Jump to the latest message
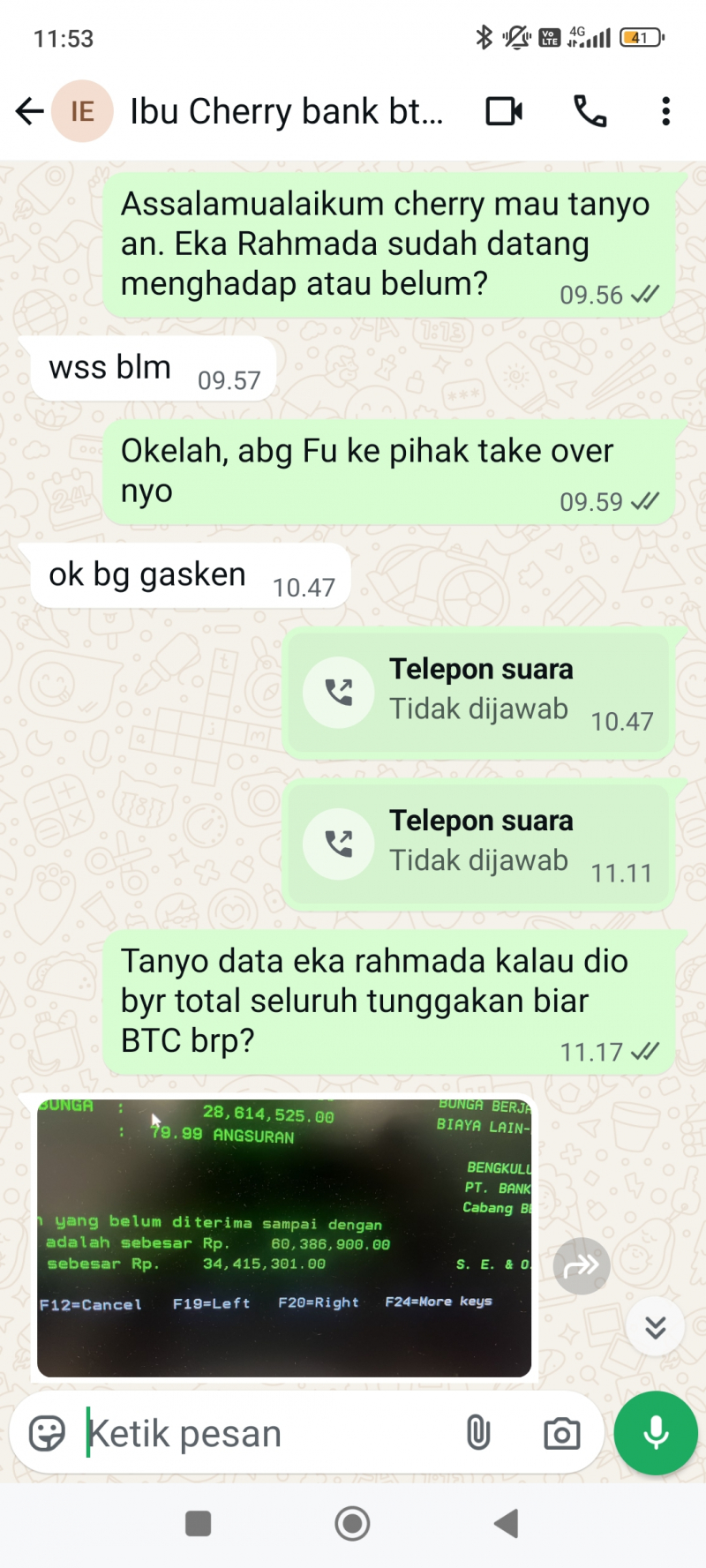 655,1326
